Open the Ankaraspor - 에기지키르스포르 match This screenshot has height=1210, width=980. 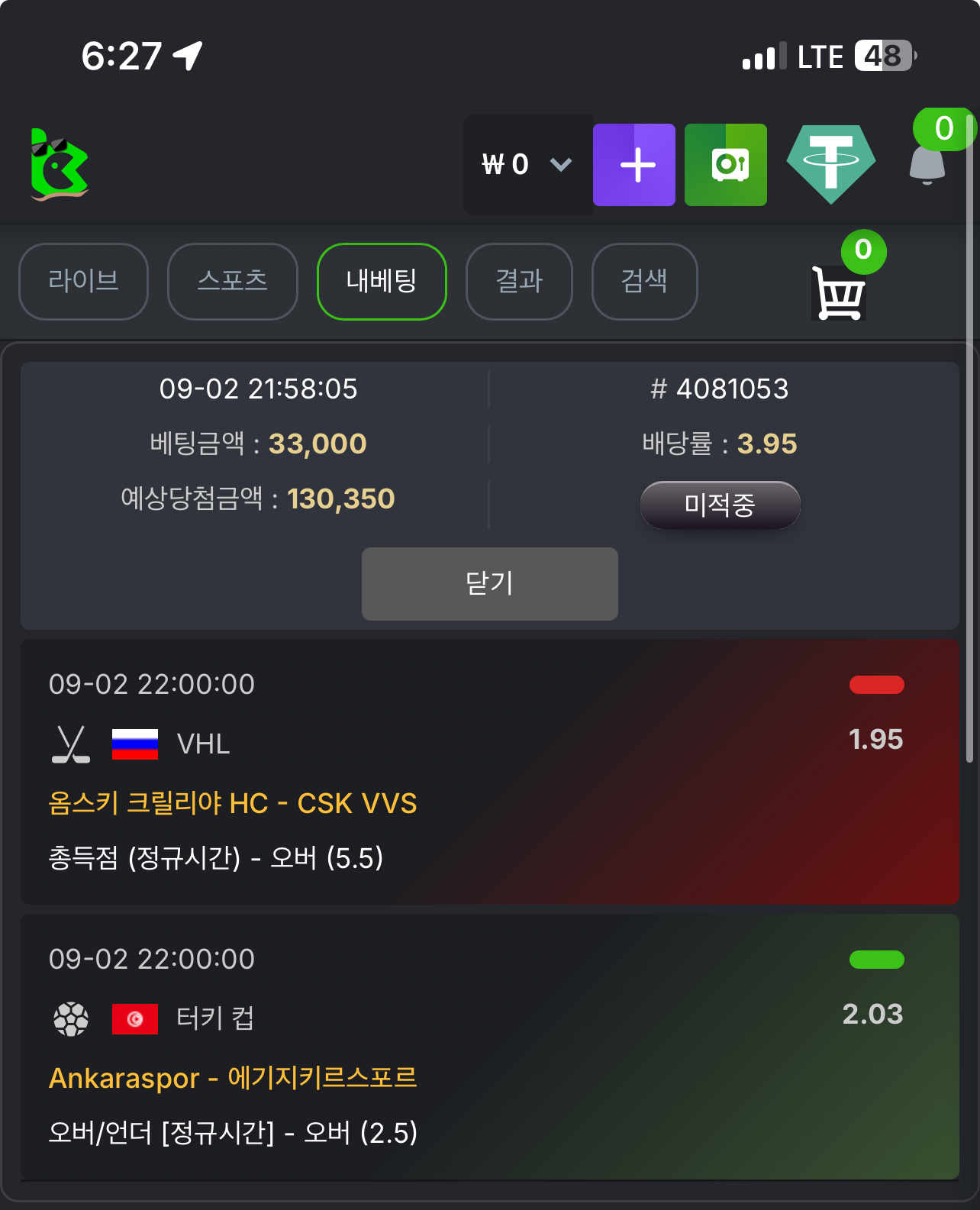click(x=233, y=1078)
